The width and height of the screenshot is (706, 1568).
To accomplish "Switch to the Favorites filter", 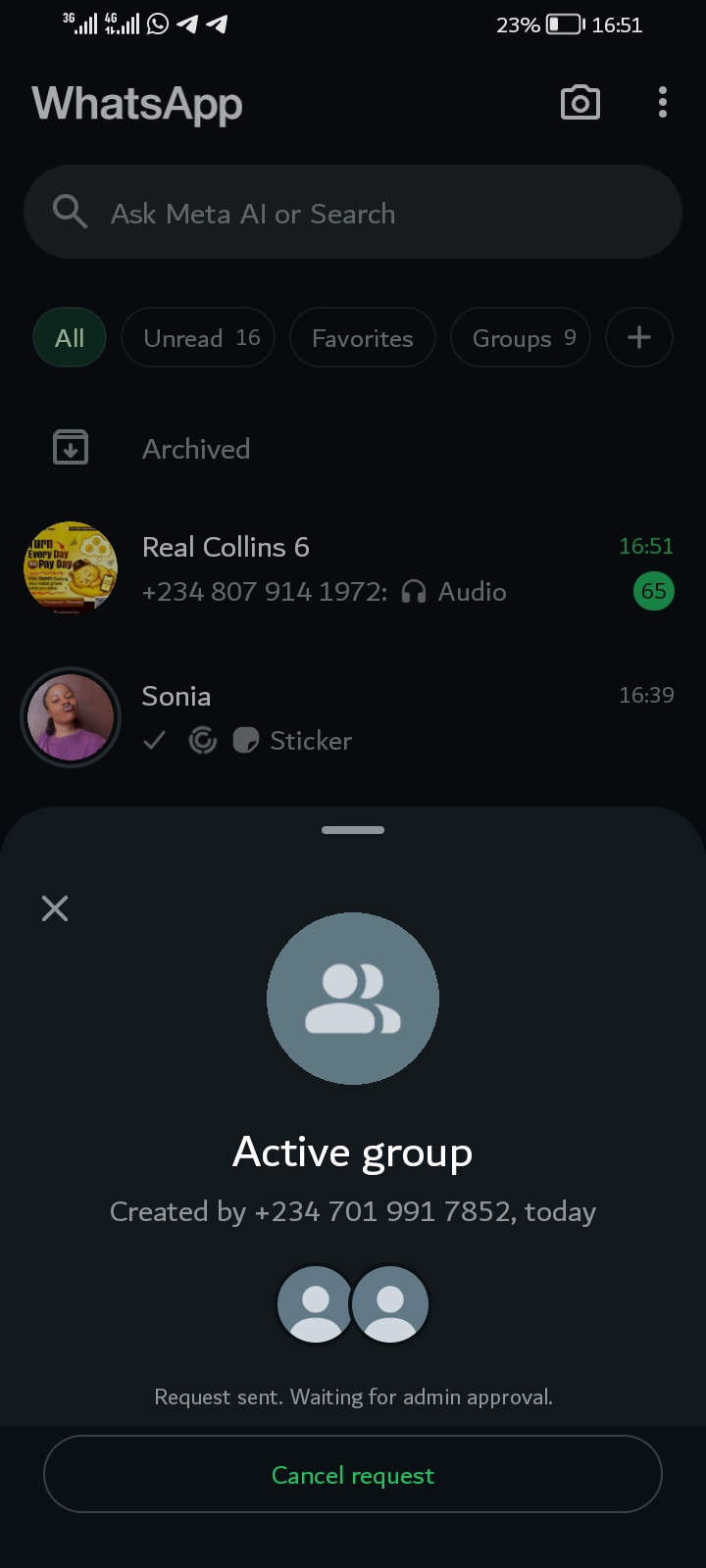I will [363, 338].
